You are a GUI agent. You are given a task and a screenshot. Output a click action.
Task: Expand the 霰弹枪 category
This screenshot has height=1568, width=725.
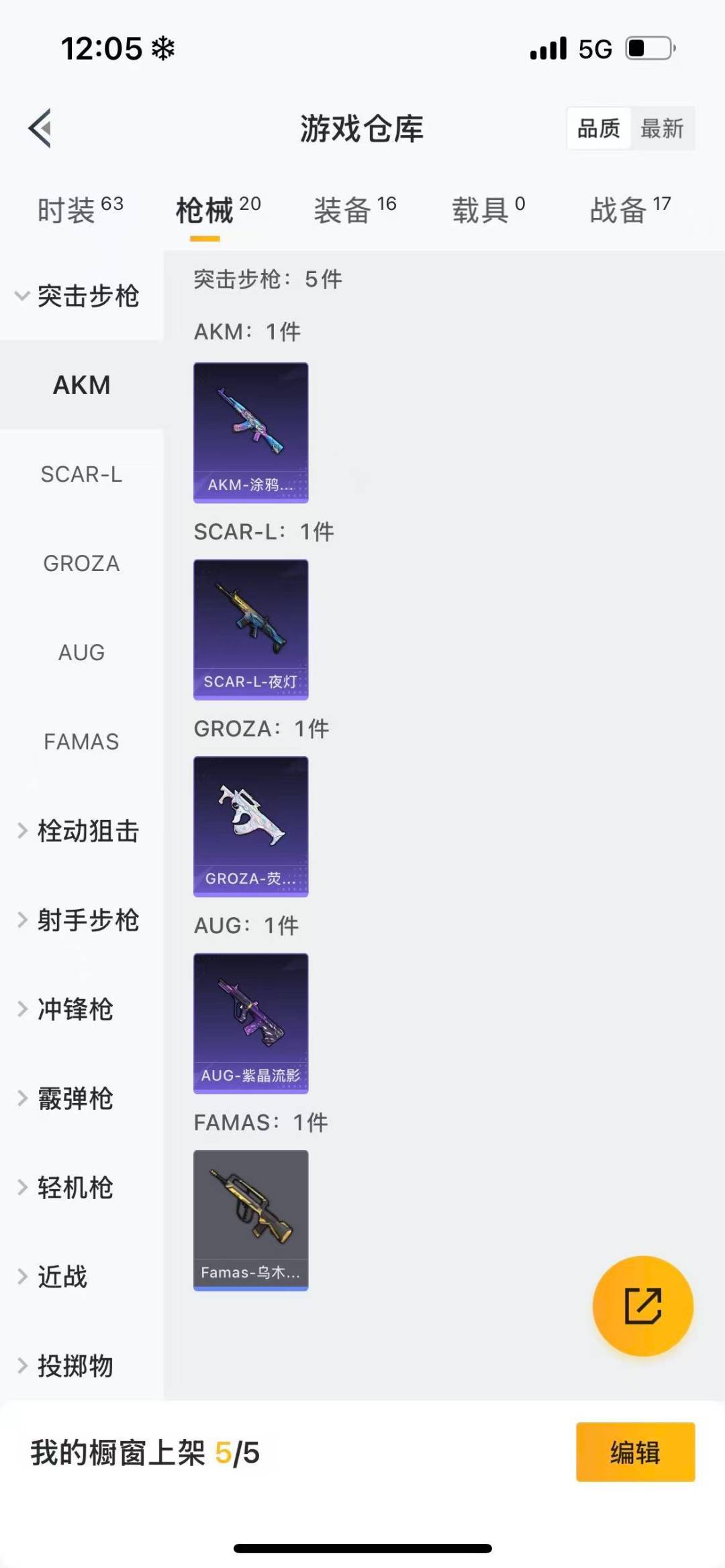click(67, 1098)
